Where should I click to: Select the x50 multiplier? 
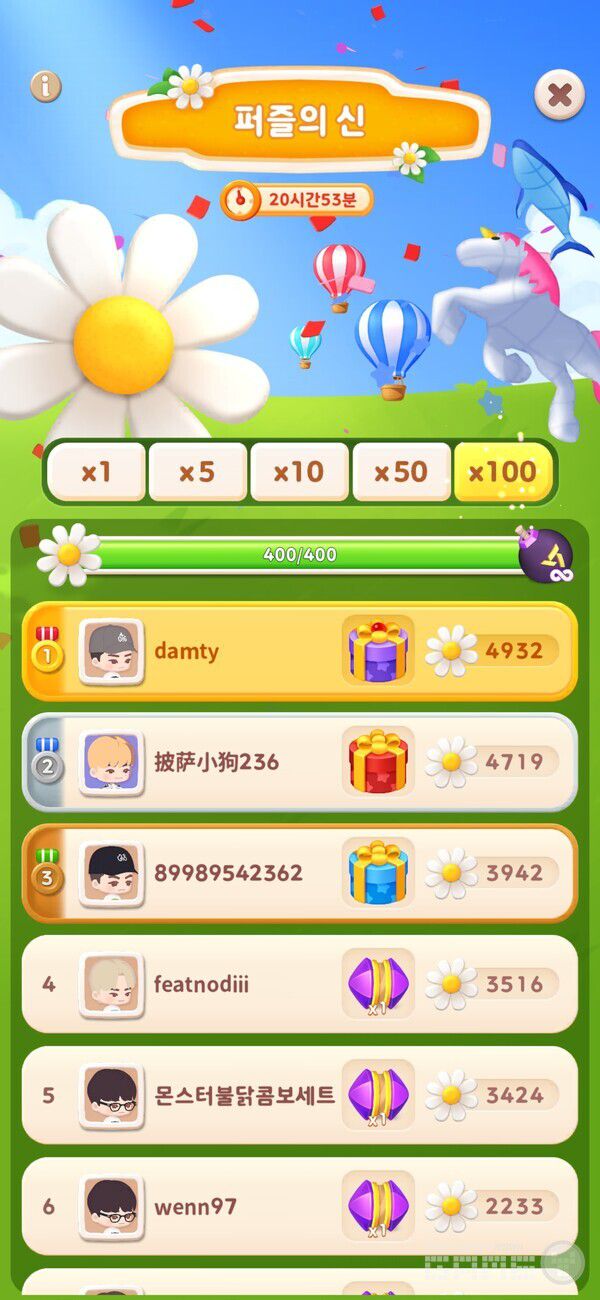click(x=401, y=472)
